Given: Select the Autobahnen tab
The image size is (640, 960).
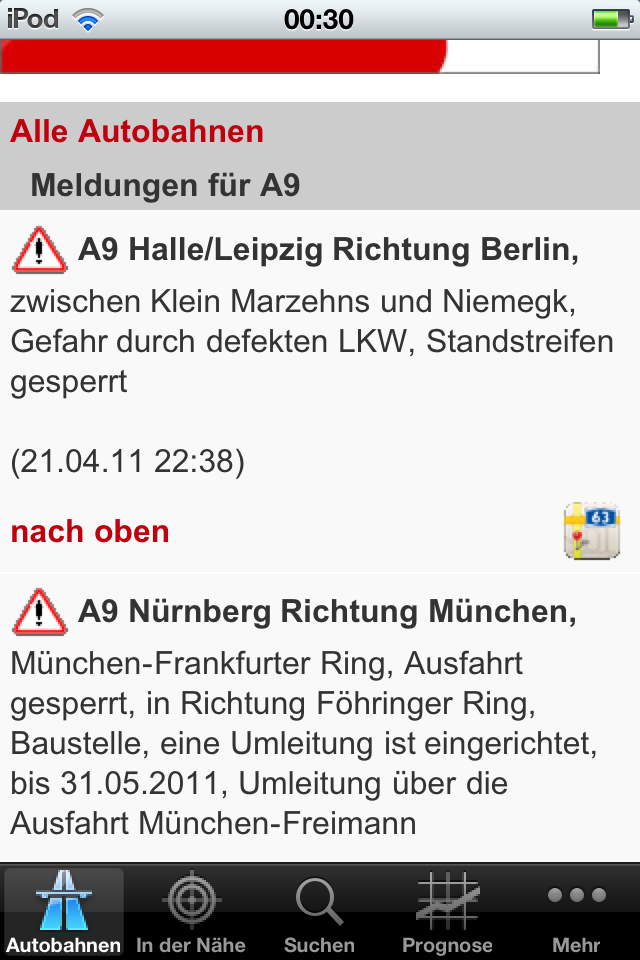Looking at the screenshot, I should click(x=64, y=912).
